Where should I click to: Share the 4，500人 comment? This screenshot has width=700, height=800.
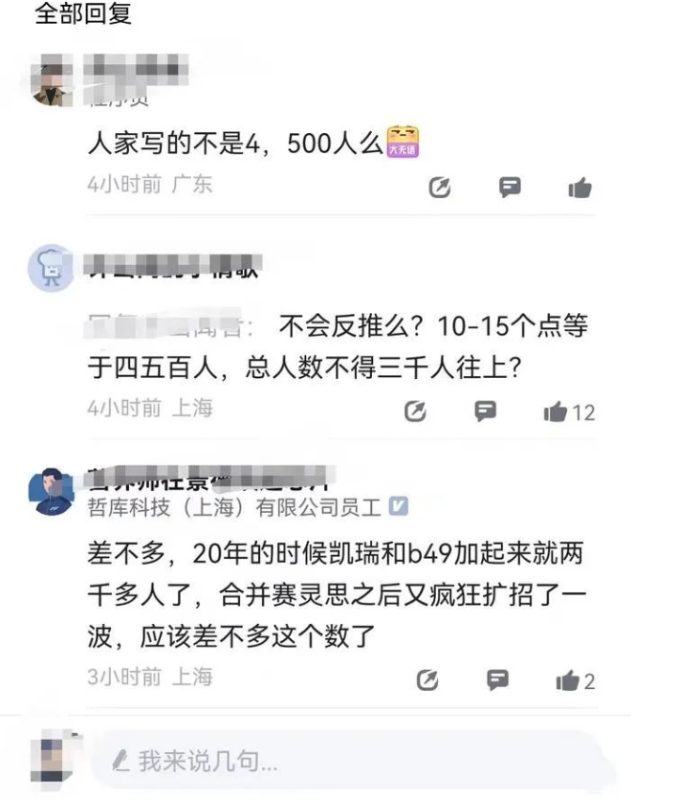tap(439, 187)
